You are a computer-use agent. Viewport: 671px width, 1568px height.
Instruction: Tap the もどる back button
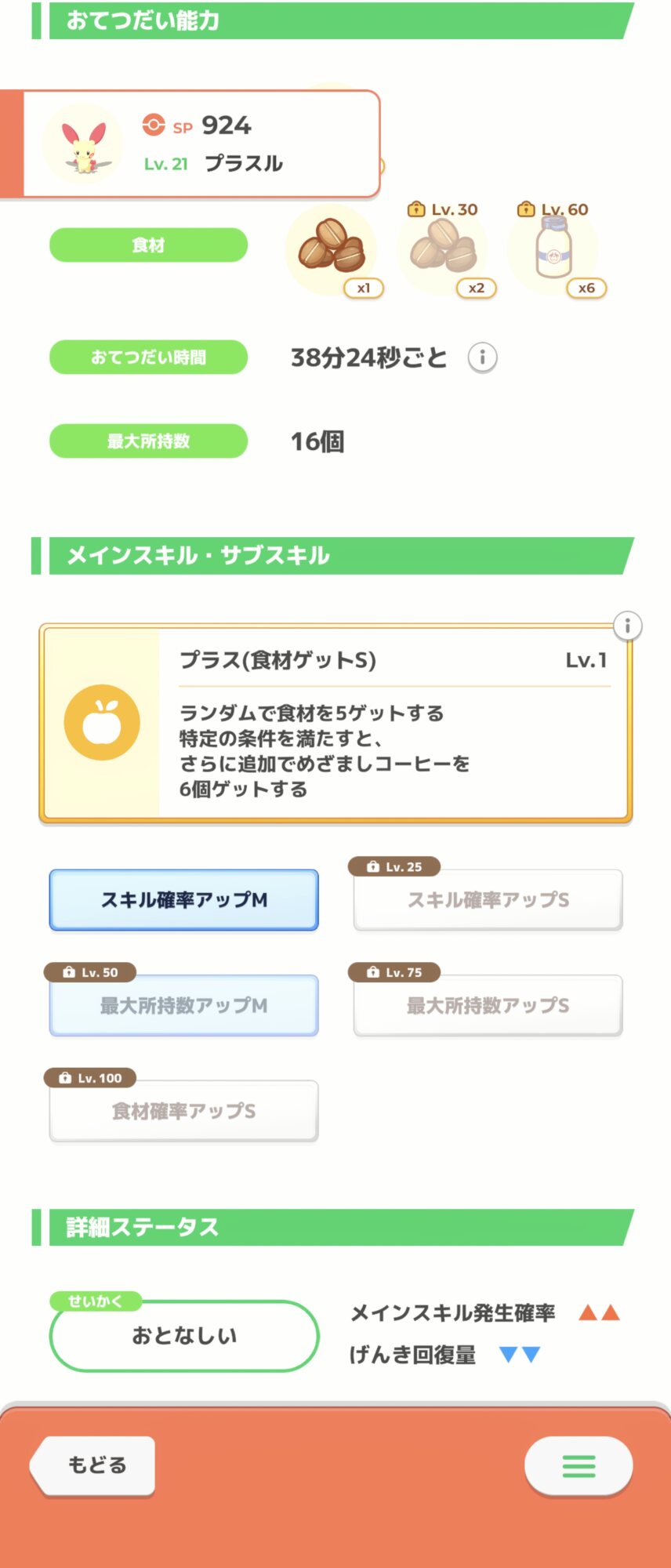tap(92, 1465)
